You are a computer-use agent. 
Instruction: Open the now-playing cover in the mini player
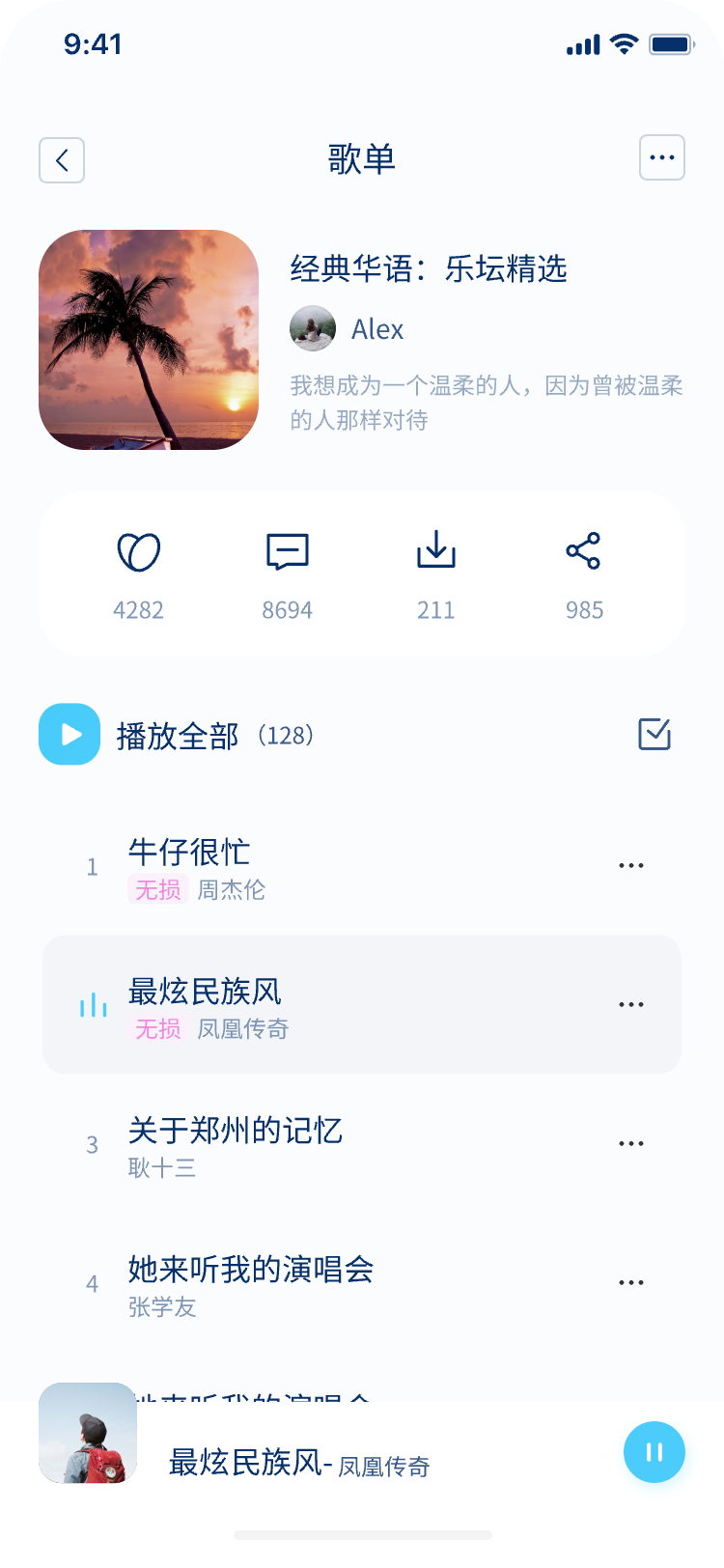click(88, 1433)
